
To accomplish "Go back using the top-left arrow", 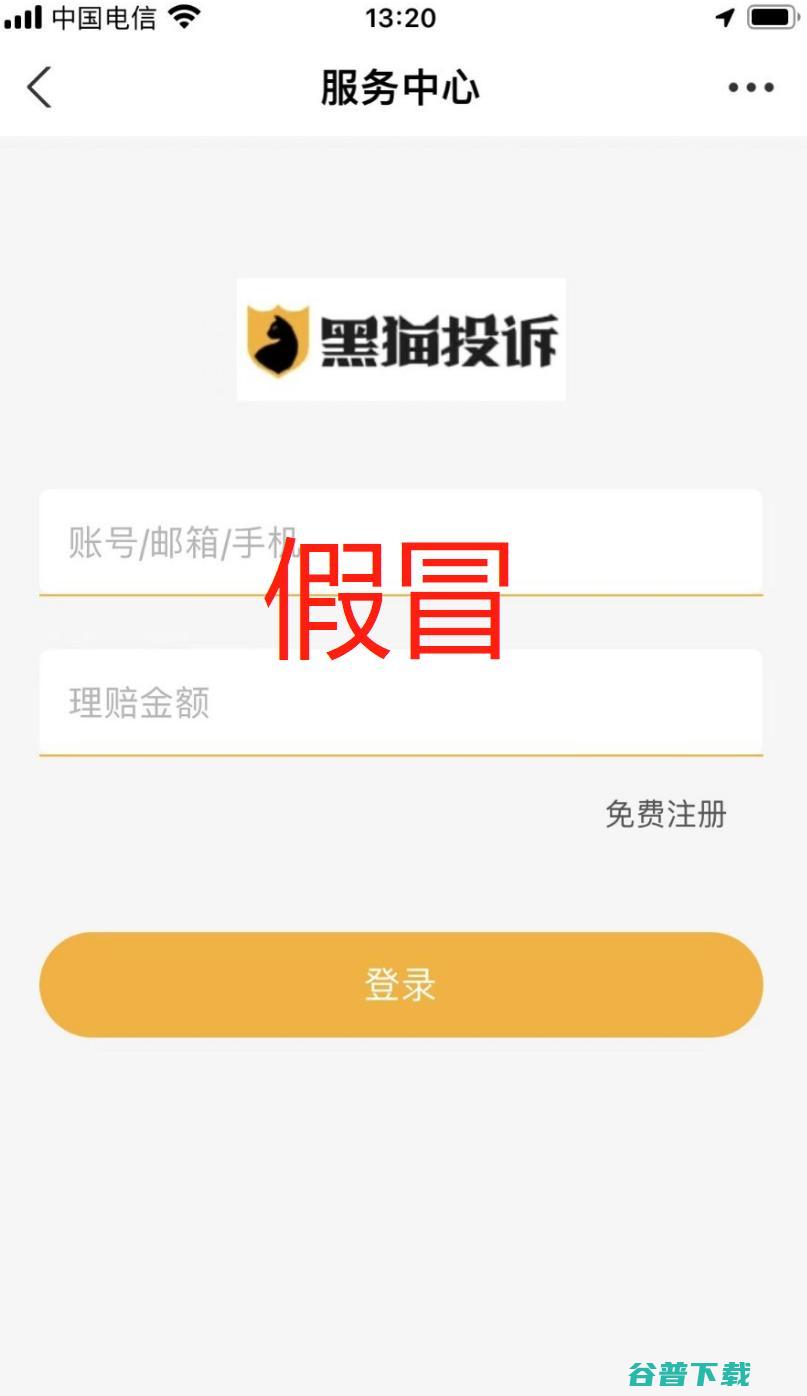I will [x=39, y=87].
